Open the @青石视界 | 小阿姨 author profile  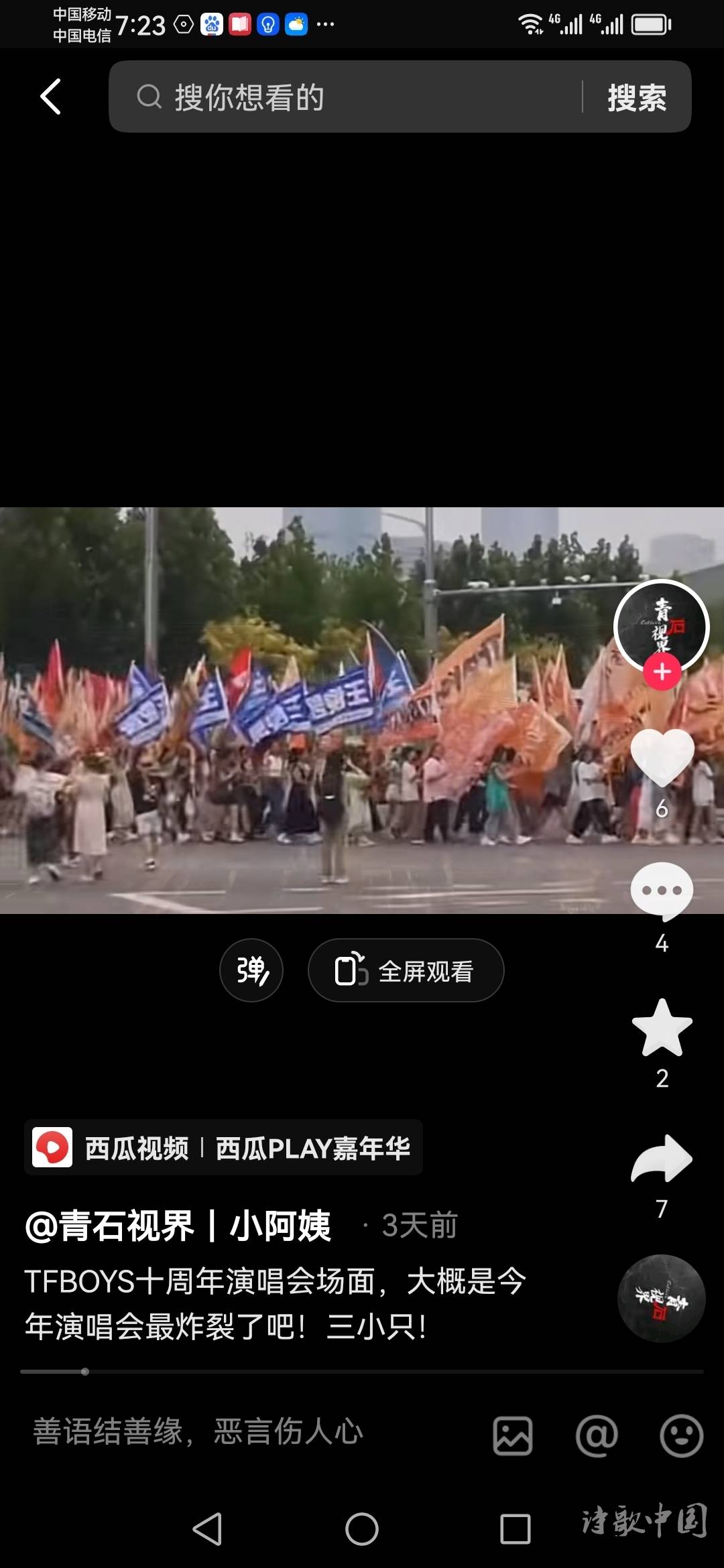(178, 1226)
